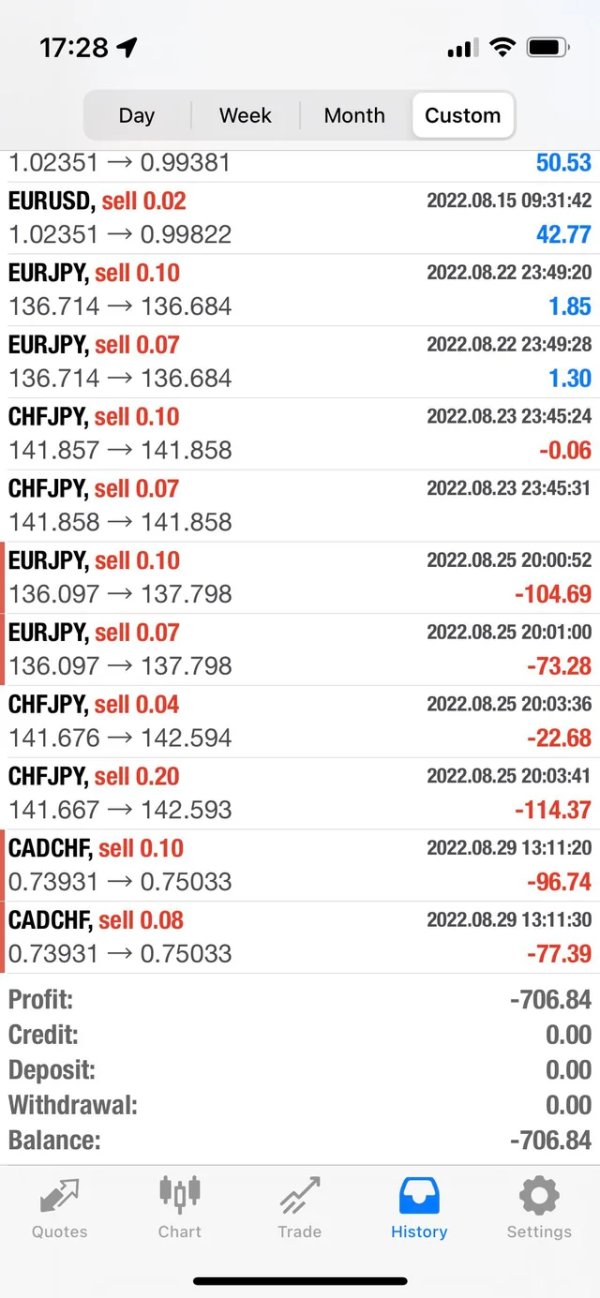Expand the EURUSD sell 0.02 trade
The height and width of the screenshot is (1298, 600).
coord(300,218)
